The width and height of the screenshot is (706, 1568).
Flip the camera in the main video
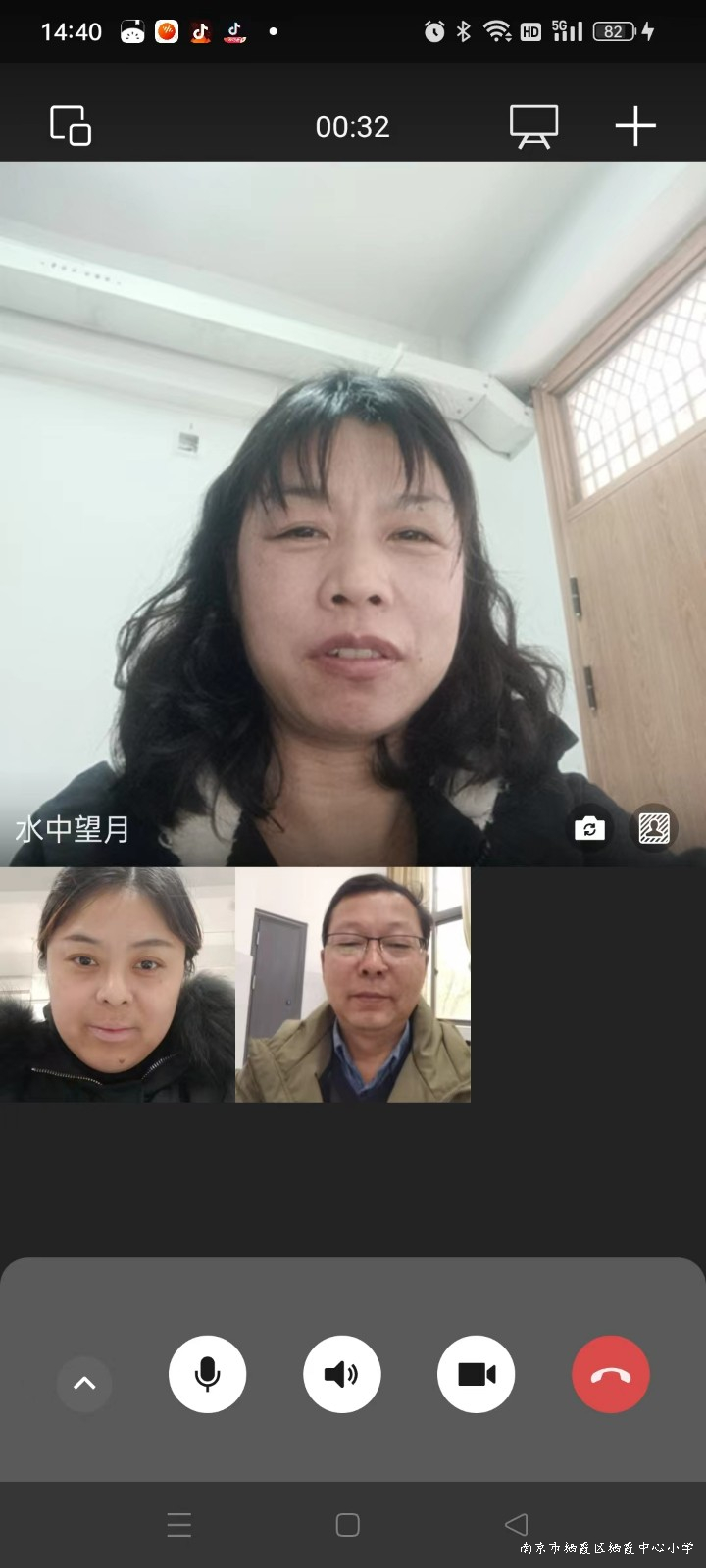(x=589, y=829)
